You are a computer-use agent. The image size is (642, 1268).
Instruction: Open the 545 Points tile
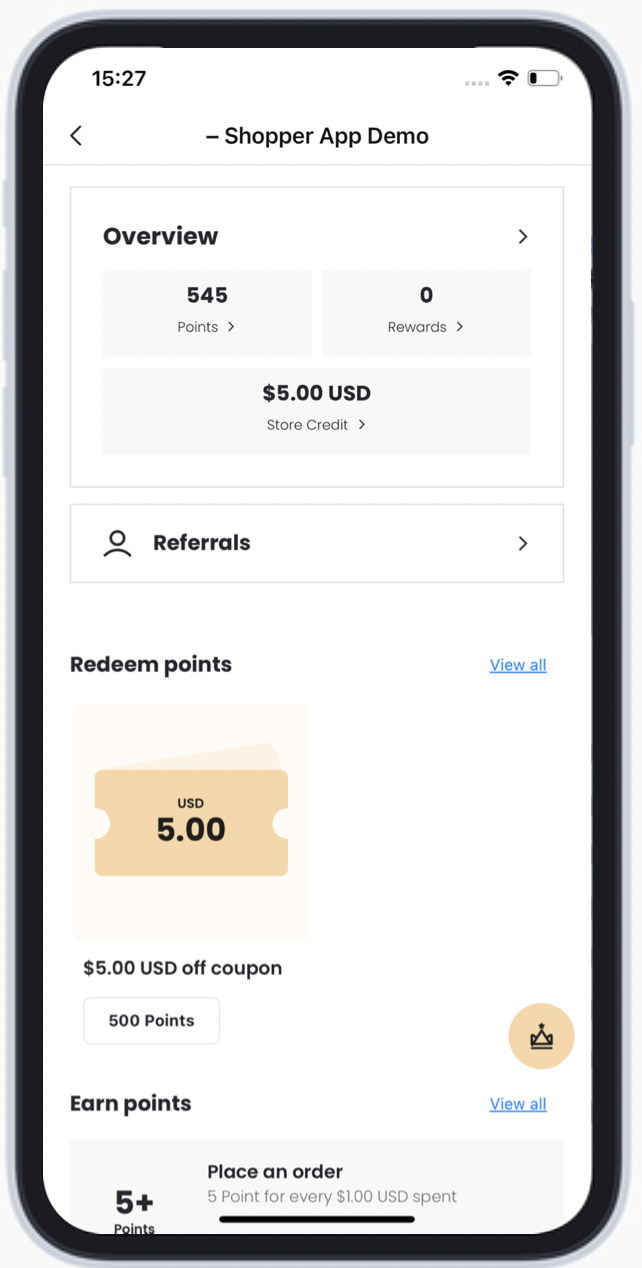click(x=207, y=312)
